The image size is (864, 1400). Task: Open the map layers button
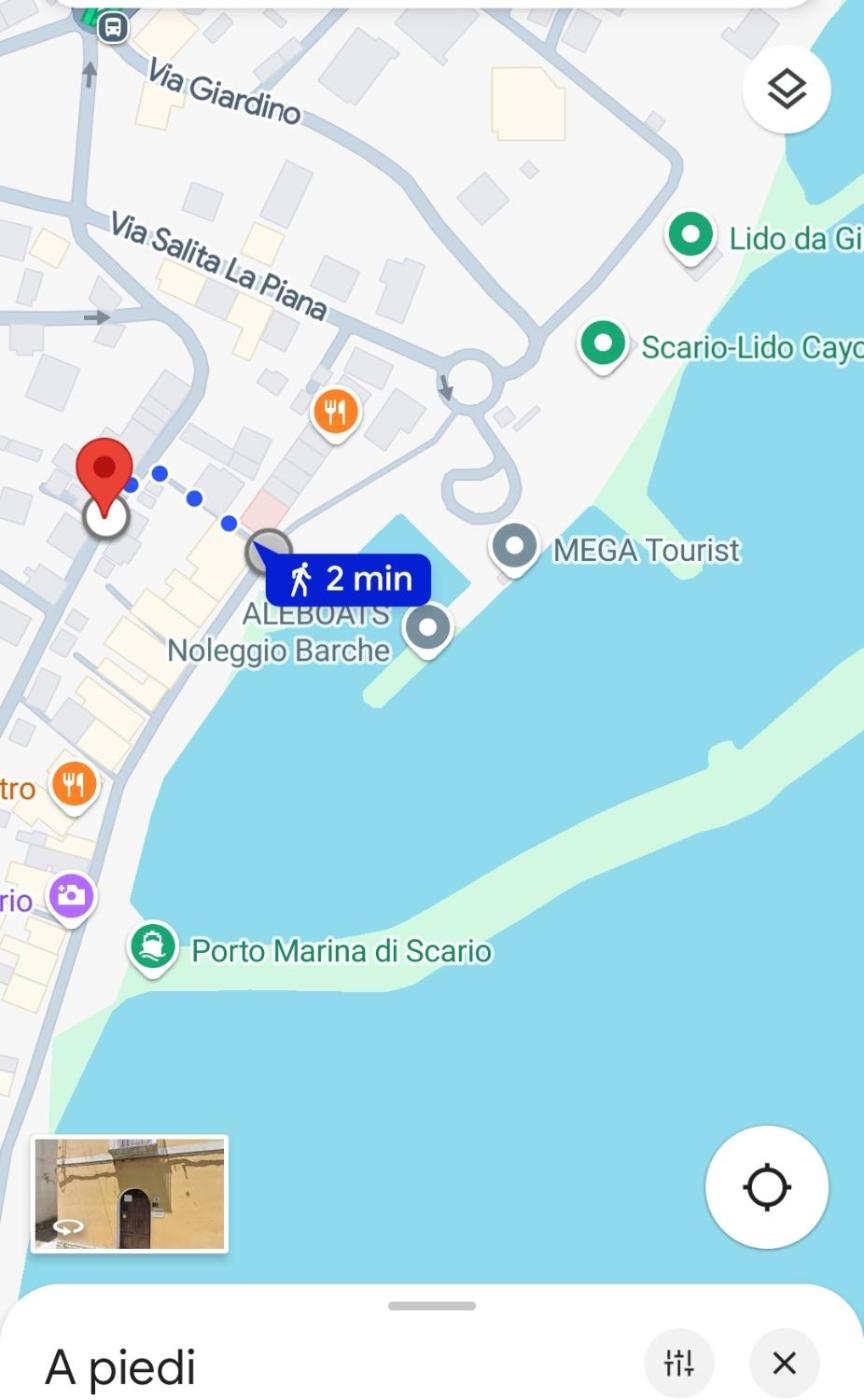[786, 90]
